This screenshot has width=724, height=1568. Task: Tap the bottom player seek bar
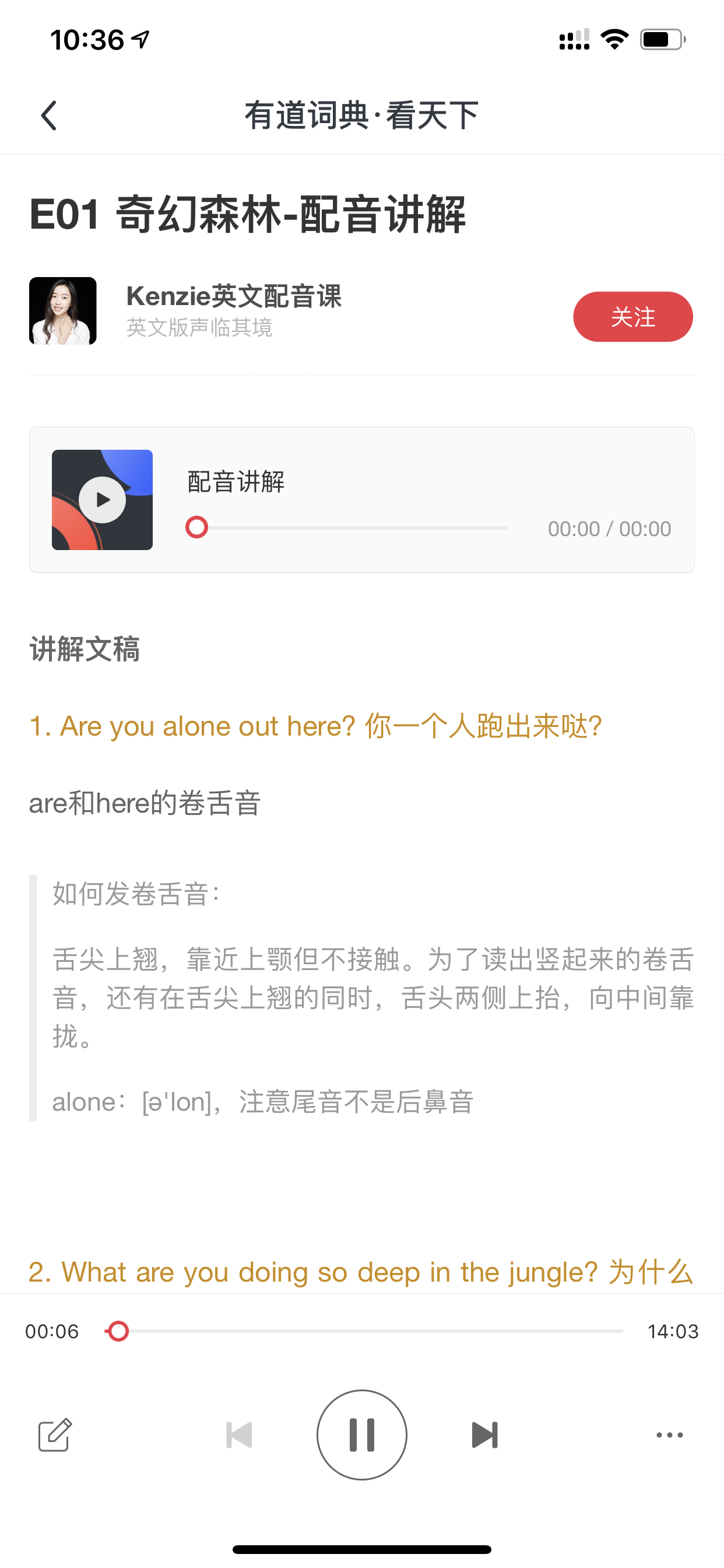[x=364, y=1331]
